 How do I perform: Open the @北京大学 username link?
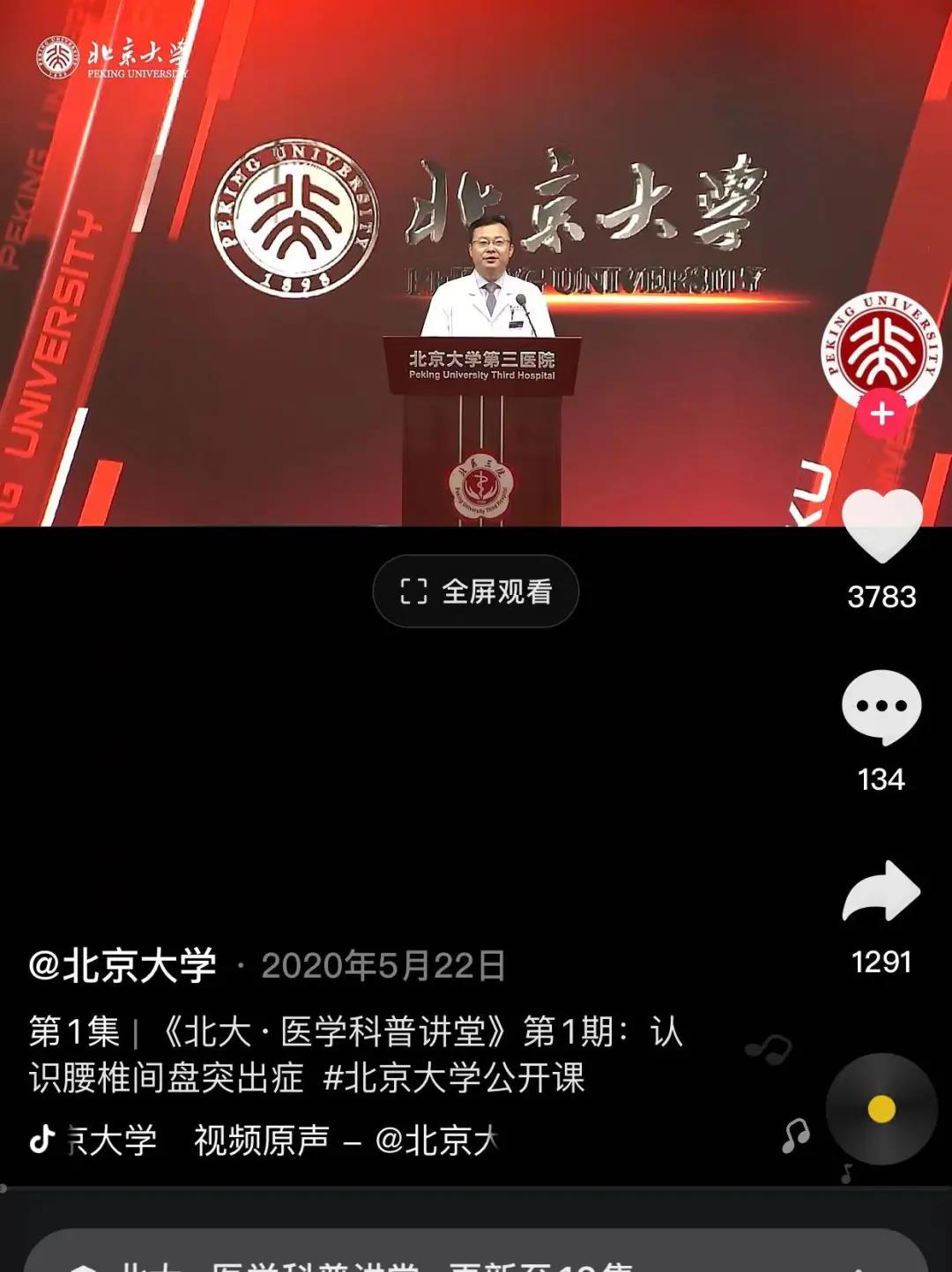click(122, 966)
